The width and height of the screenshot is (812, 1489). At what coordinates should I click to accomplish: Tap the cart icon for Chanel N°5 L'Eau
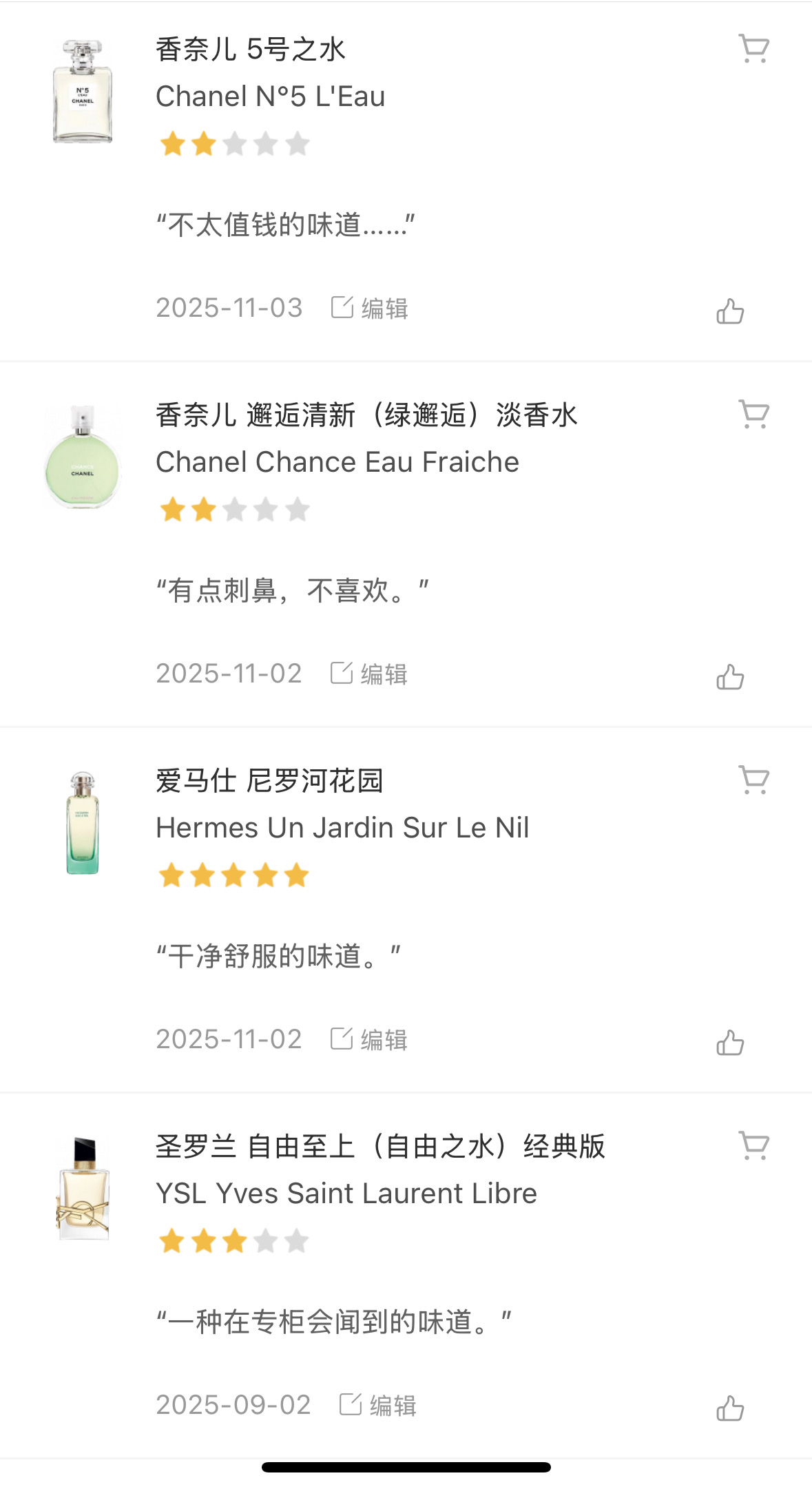click(753, 49)
